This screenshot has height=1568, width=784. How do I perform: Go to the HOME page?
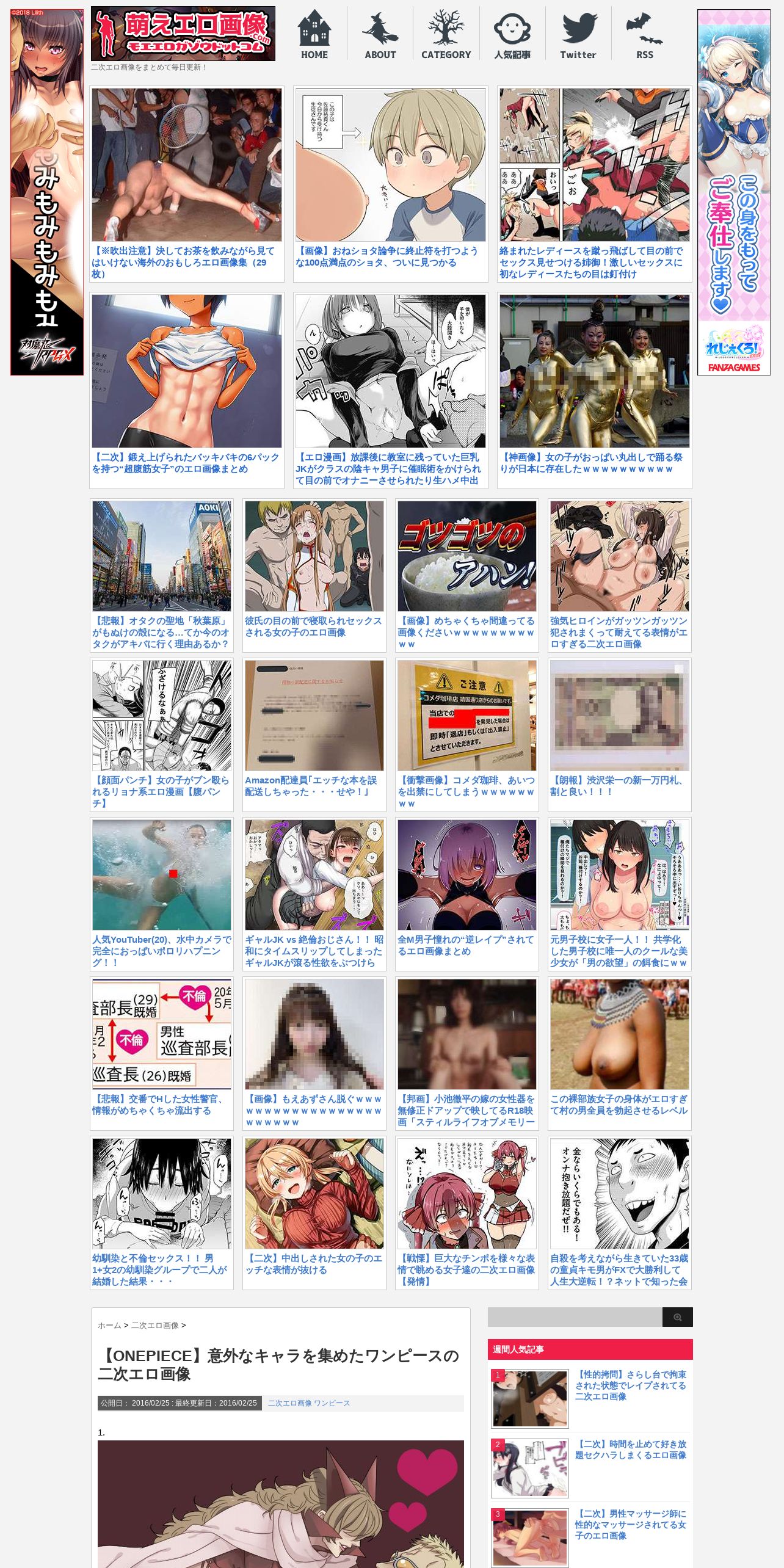(x=314, y=34)
